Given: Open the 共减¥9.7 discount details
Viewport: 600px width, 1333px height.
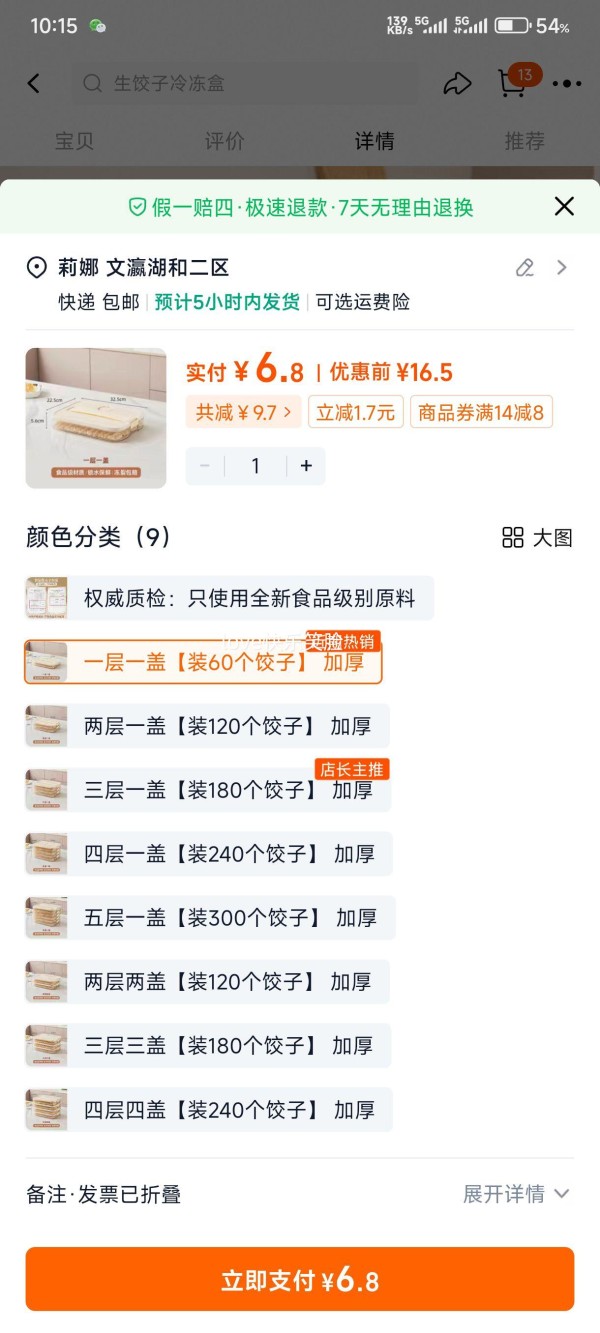Looking at the screenshot, I should [x=243, y=412].
